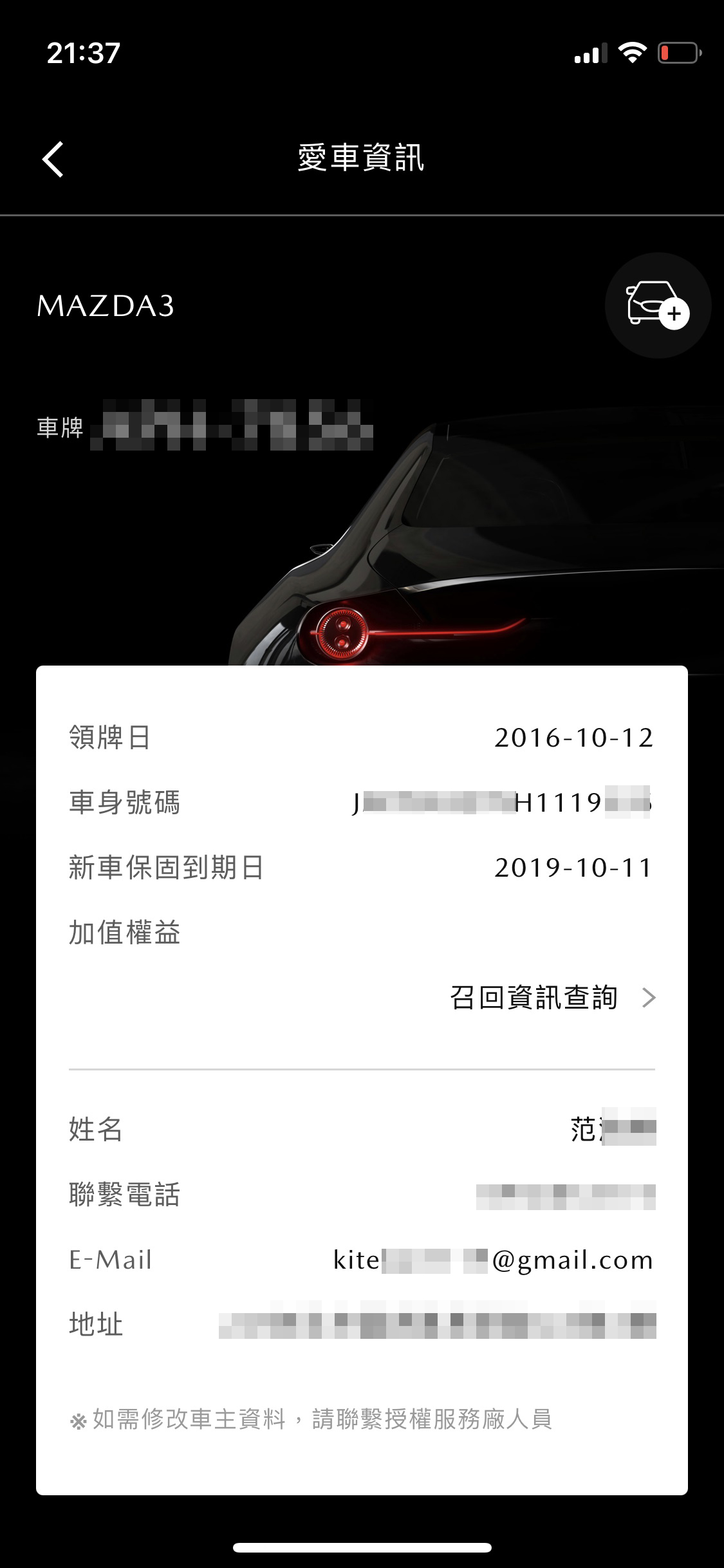Go back from 愛車資訊 page
Image resolution: width=724 pixels, height=1568 pixels.
click(53, 159)
